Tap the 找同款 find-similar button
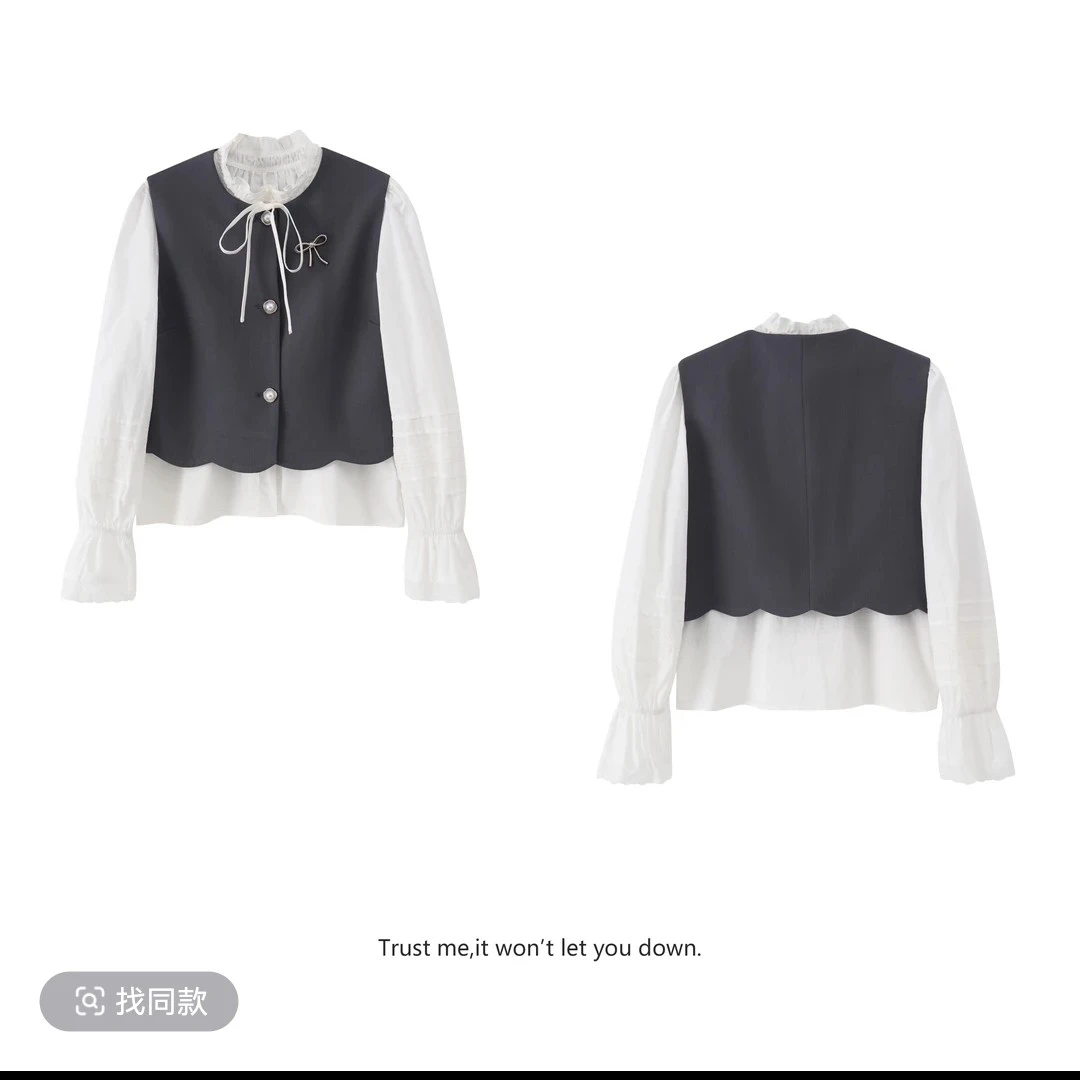 click(x=138, y=1001)
